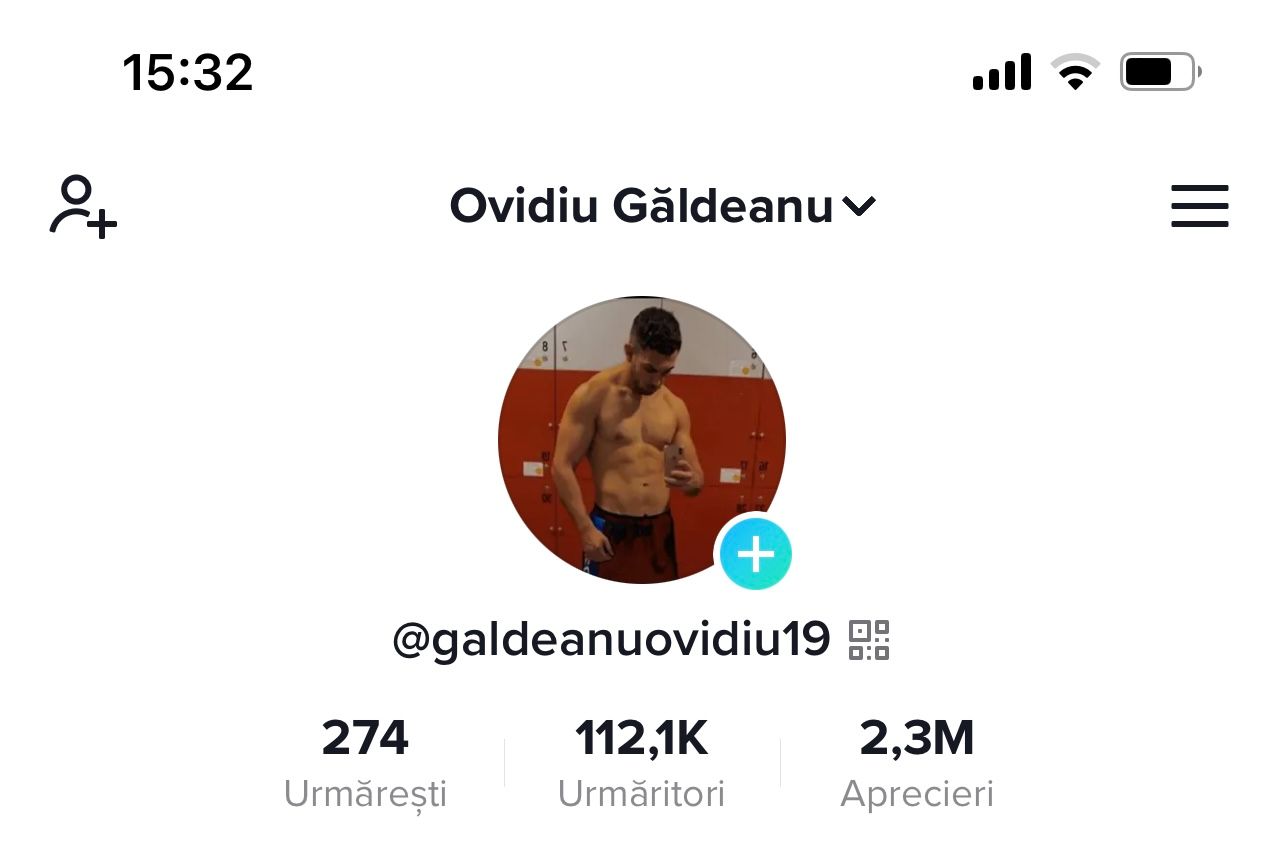View the 274 Urmărești list

(x=365, y=762)
